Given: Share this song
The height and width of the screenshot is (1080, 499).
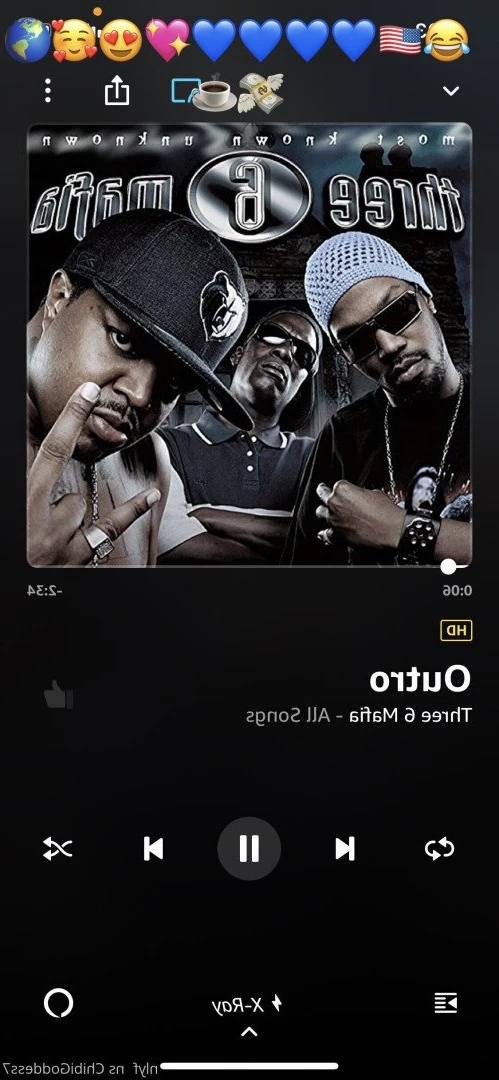Looking at the screenshot, I should (116, 90).
